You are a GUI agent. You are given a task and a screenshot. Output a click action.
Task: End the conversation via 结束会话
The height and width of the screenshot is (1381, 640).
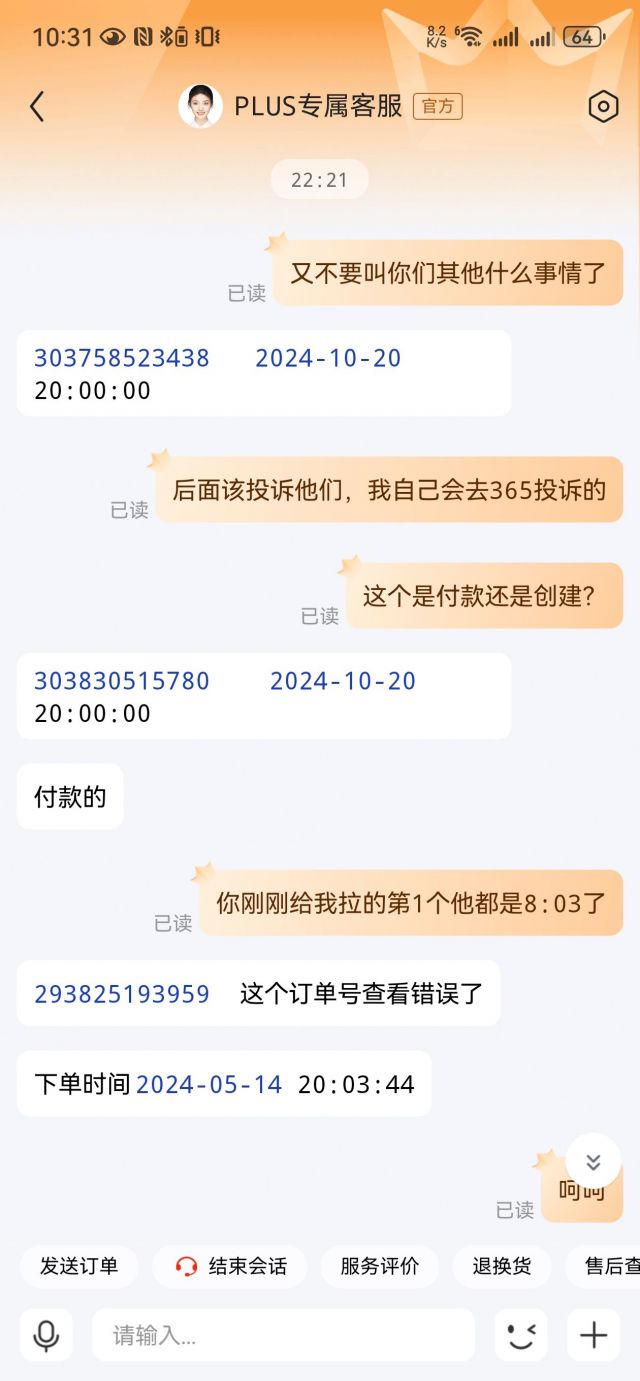[x=230, y=1266]
